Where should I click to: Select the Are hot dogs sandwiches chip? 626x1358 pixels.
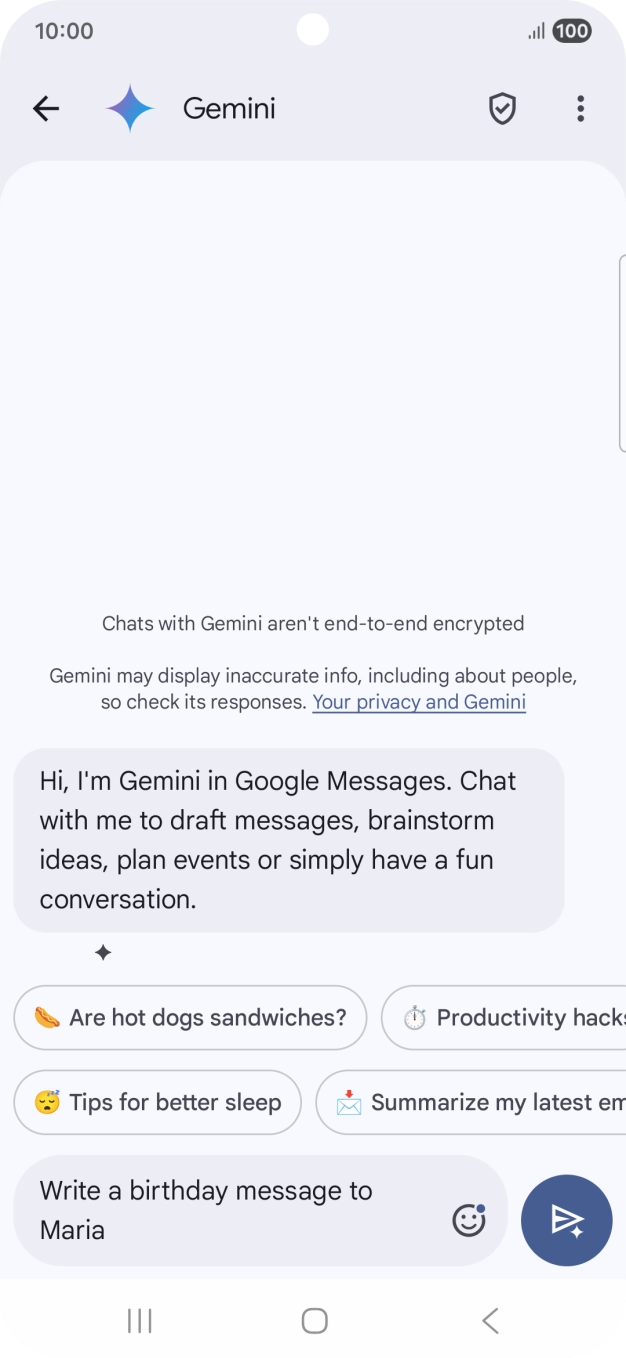(190, 1018)
